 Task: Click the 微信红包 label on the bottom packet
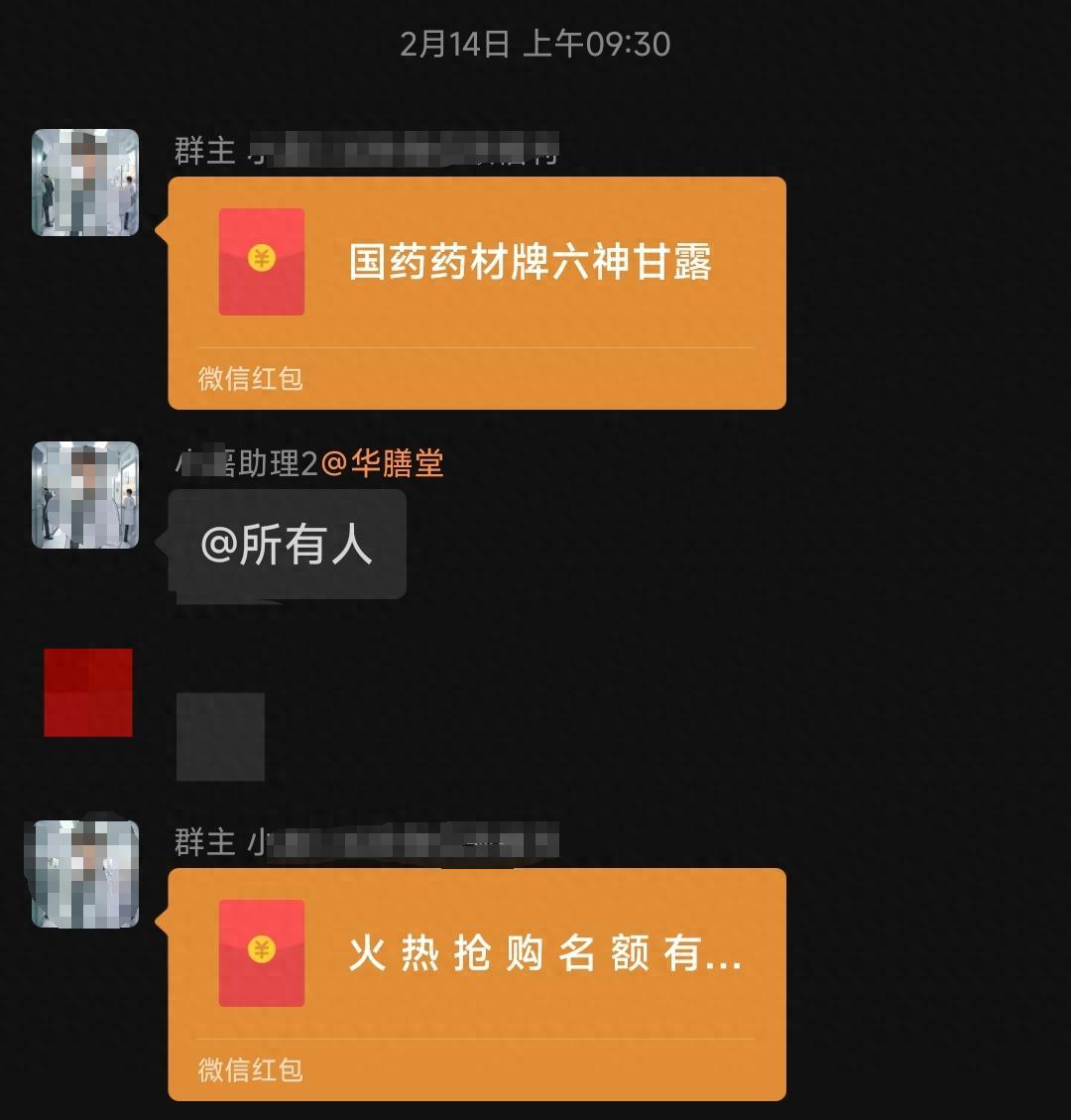(x=248, y=1070)
